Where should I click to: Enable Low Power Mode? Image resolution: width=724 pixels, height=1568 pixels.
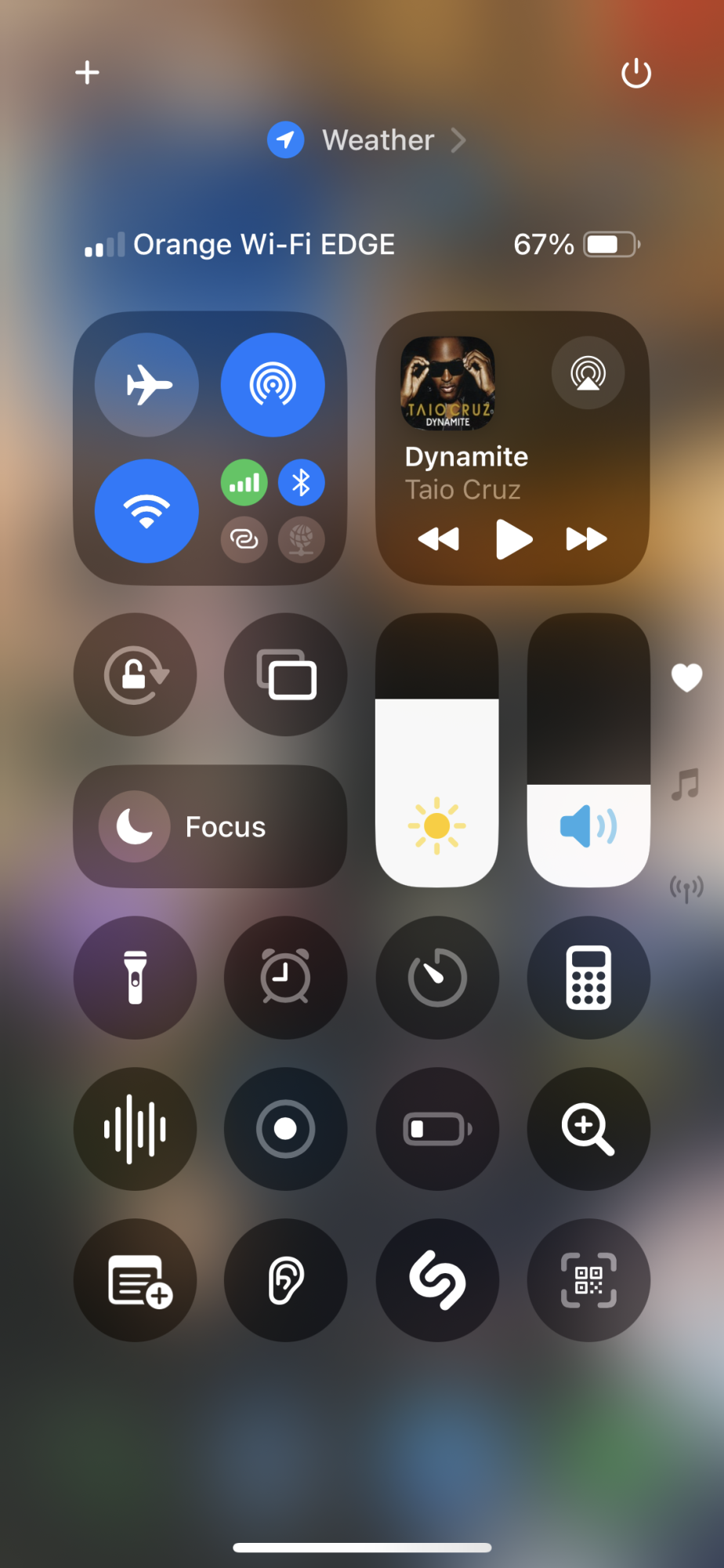pos(437,1129)
